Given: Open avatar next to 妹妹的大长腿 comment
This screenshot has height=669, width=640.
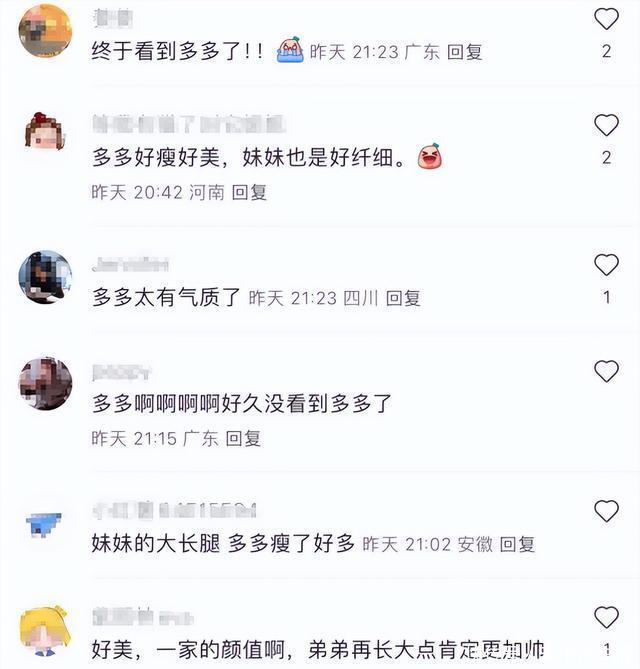Looking at the screenshot, I should click(45, 523).
